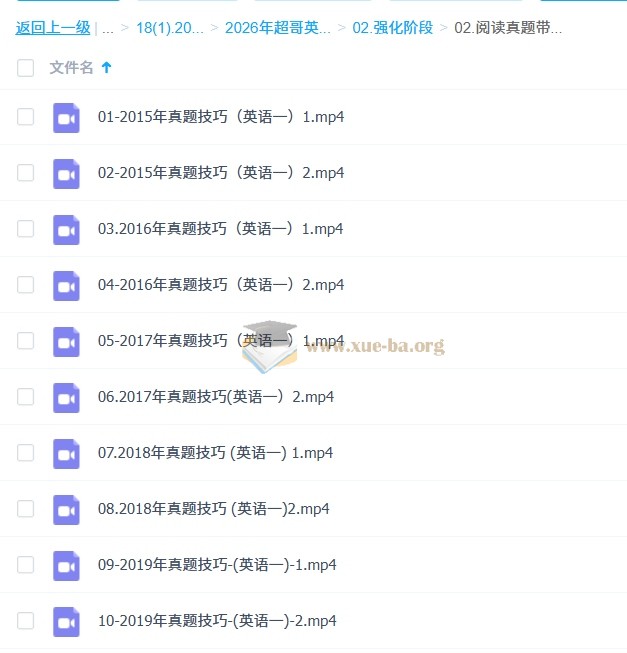This screenshot has width=627, height=653.
Task: Go to the 2026年超哥英 breadcrumb folder
Action: [277, 28]
